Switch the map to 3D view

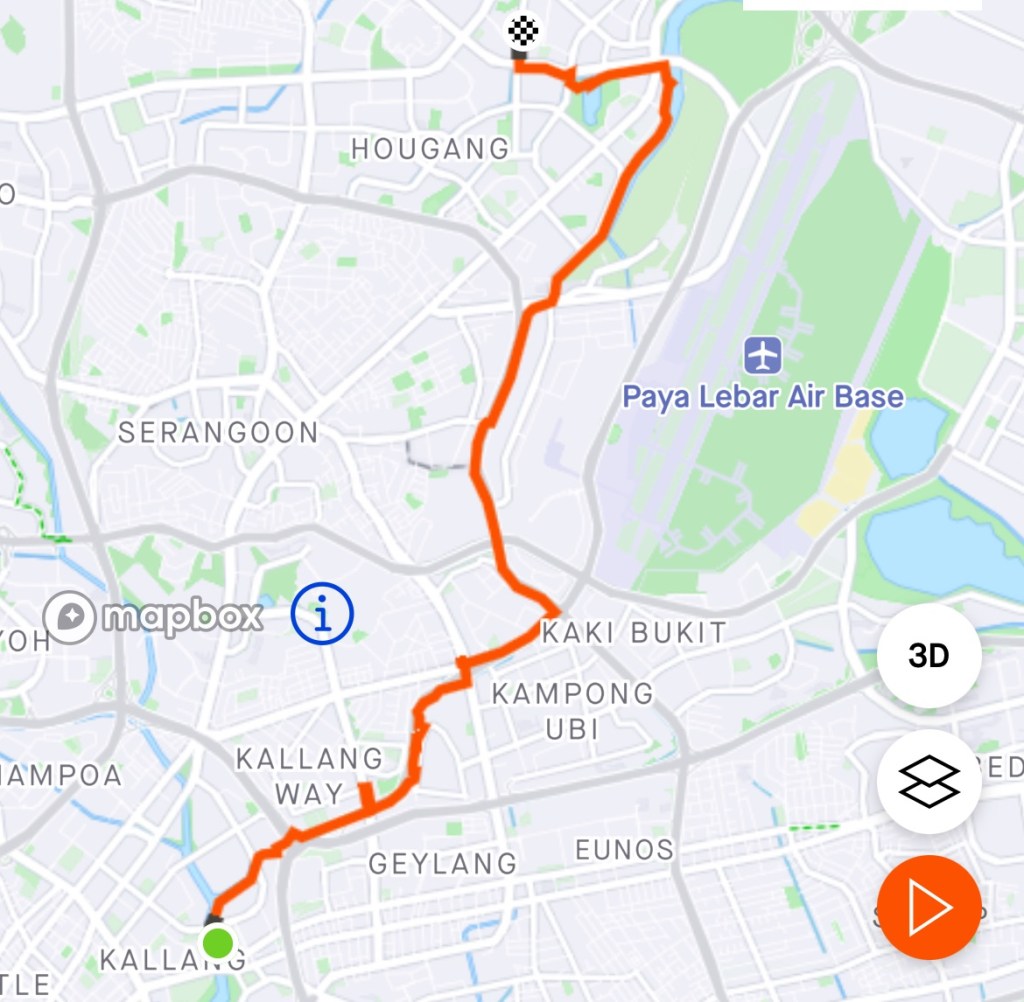pos(928,656)
